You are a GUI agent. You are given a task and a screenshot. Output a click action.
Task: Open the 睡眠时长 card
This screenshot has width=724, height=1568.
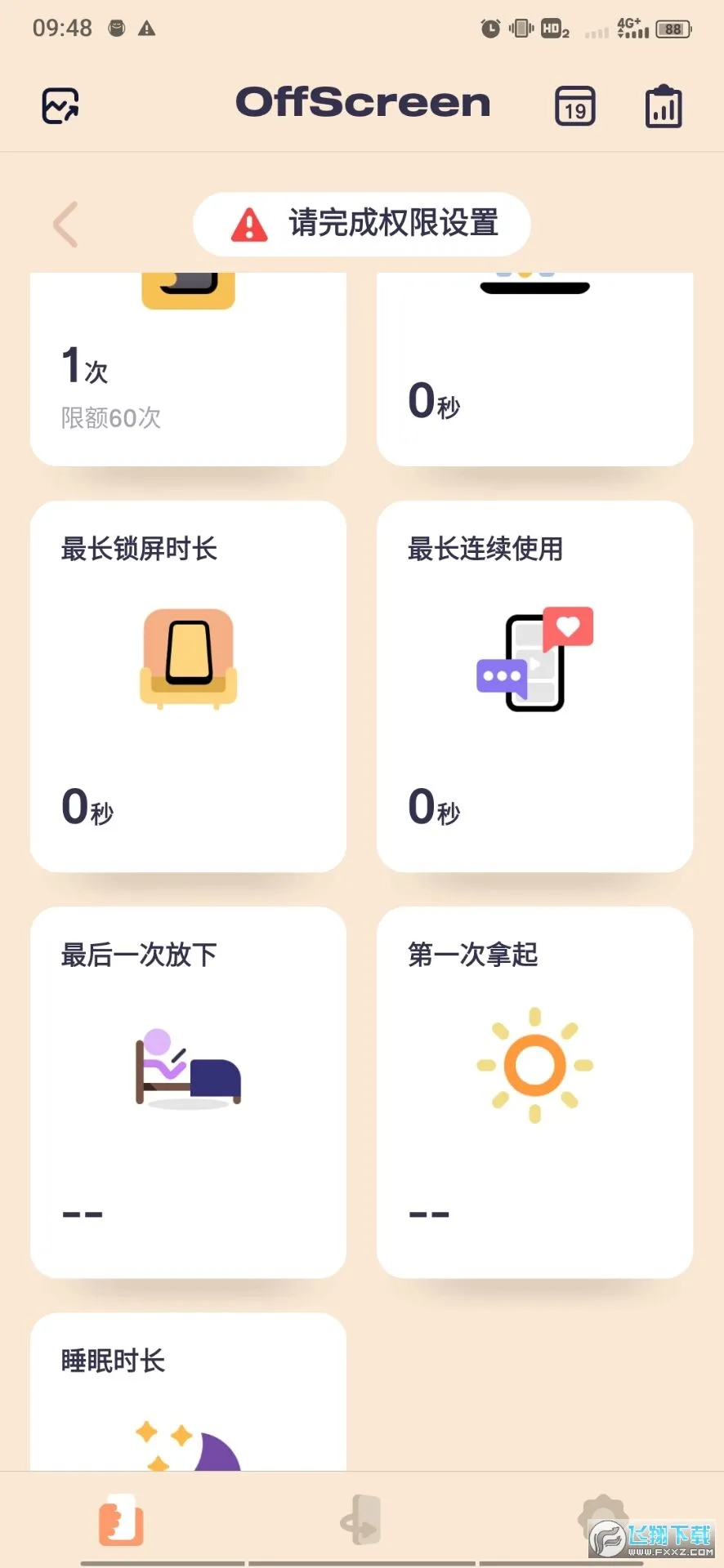(188, 1392)
